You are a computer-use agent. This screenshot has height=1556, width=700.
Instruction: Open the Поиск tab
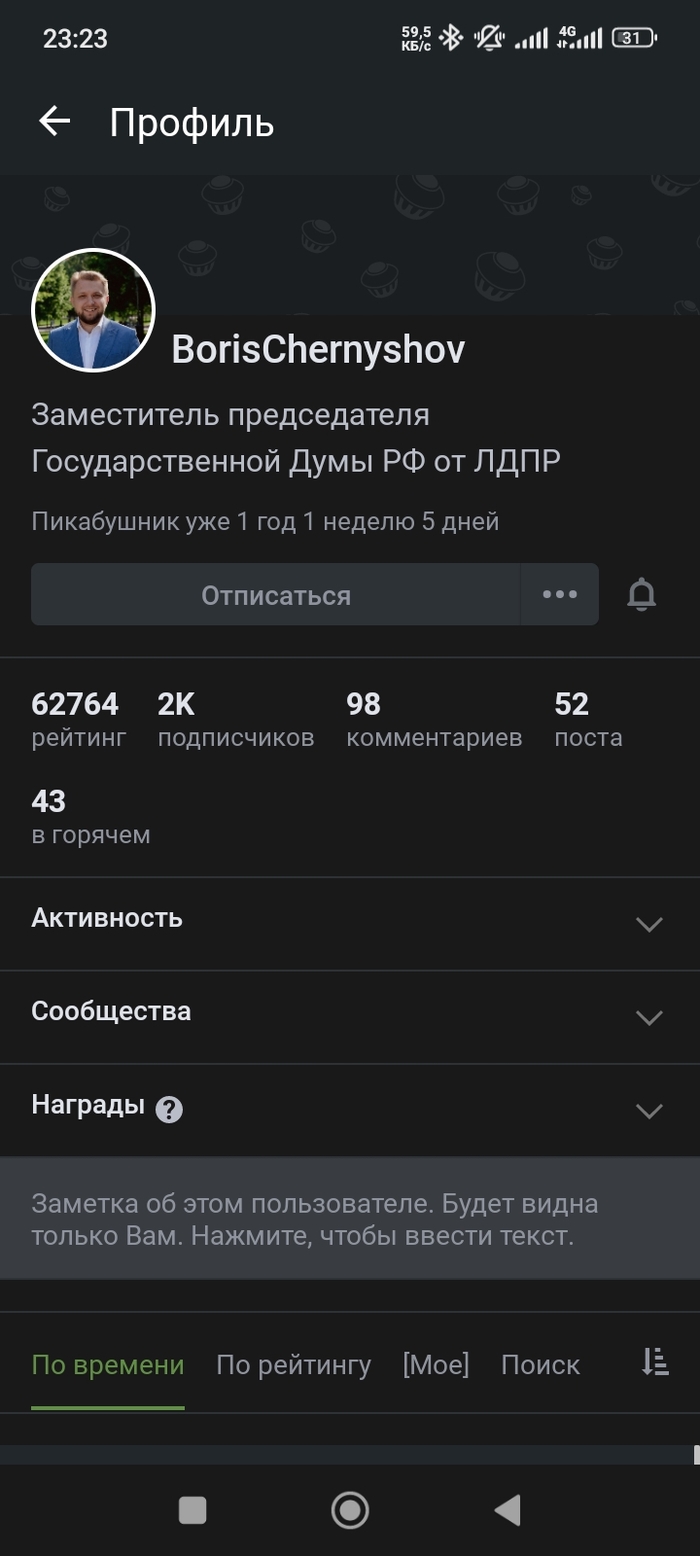540,1365
